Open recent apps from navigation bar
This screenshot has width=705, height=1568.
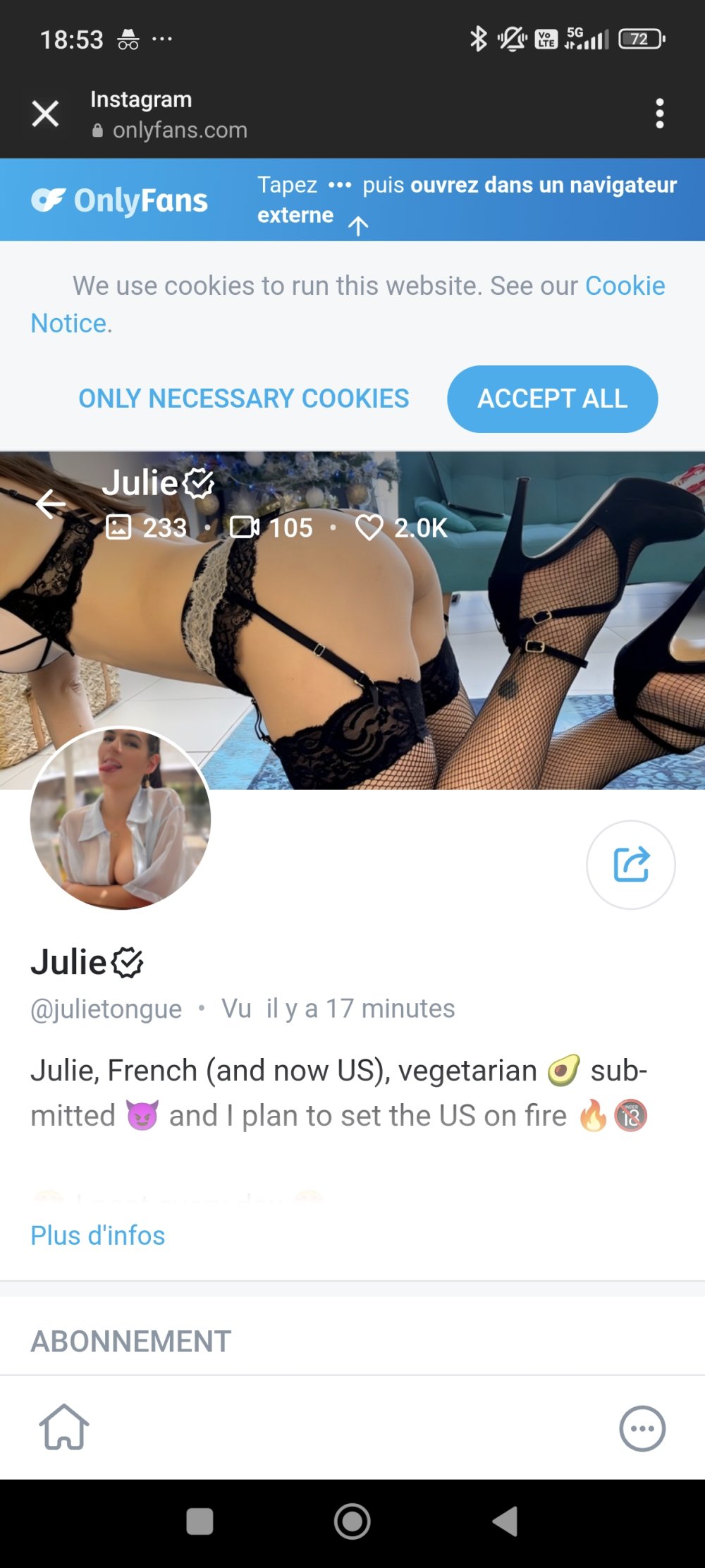[x=200, y=1521]
